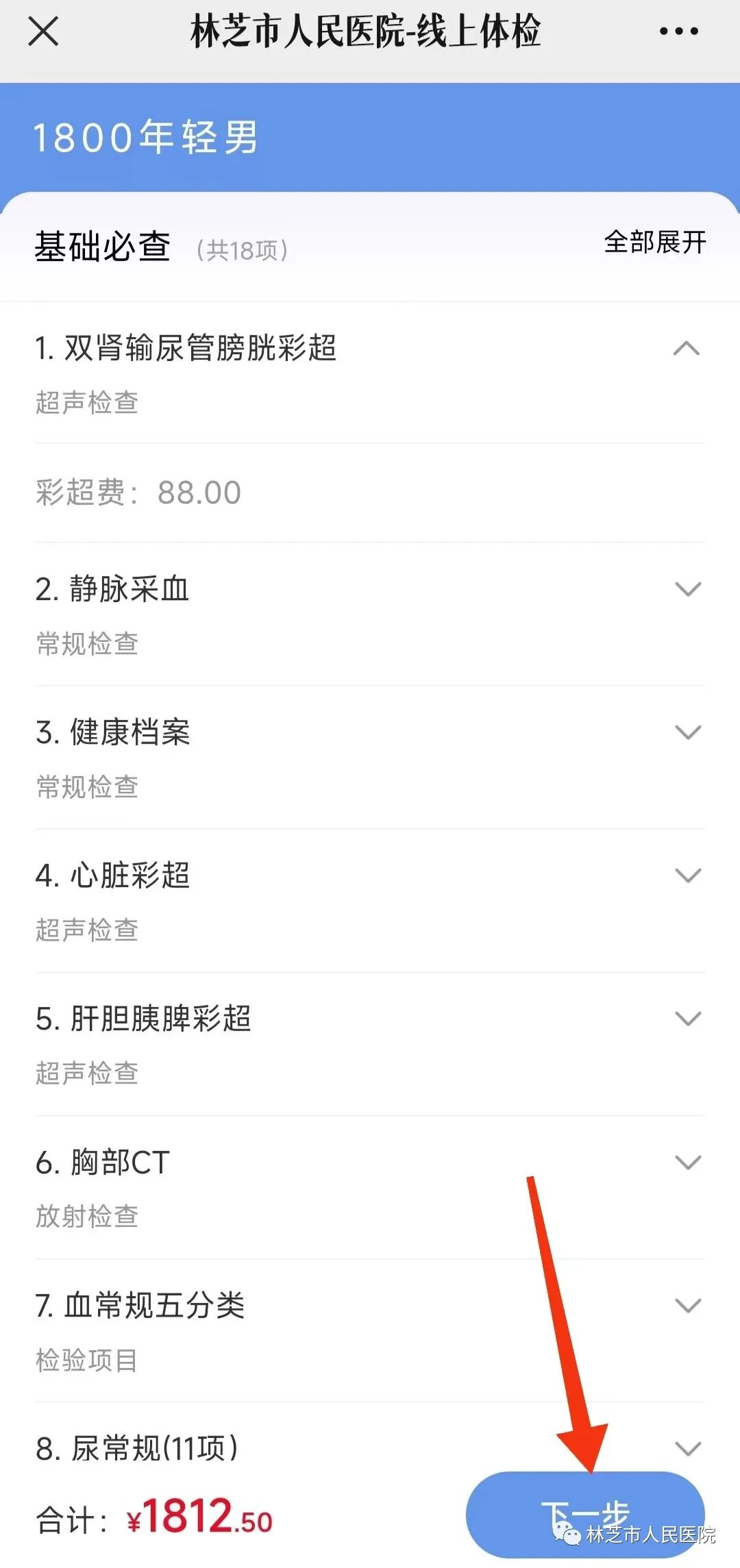
Task: Click the 彩超费 88.00 price line
Action: (137, 490)
